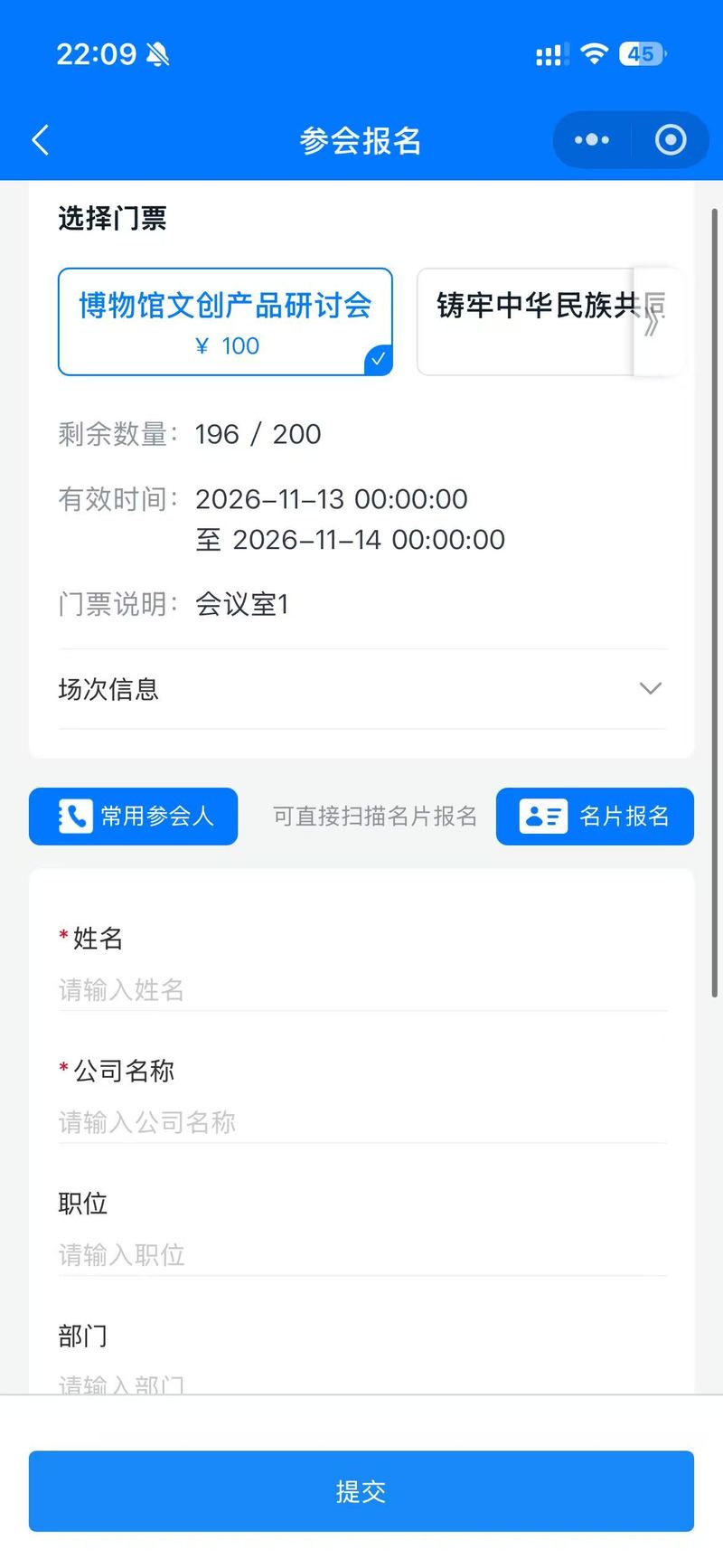Tap the 名片报名 button

coord(595,817)
